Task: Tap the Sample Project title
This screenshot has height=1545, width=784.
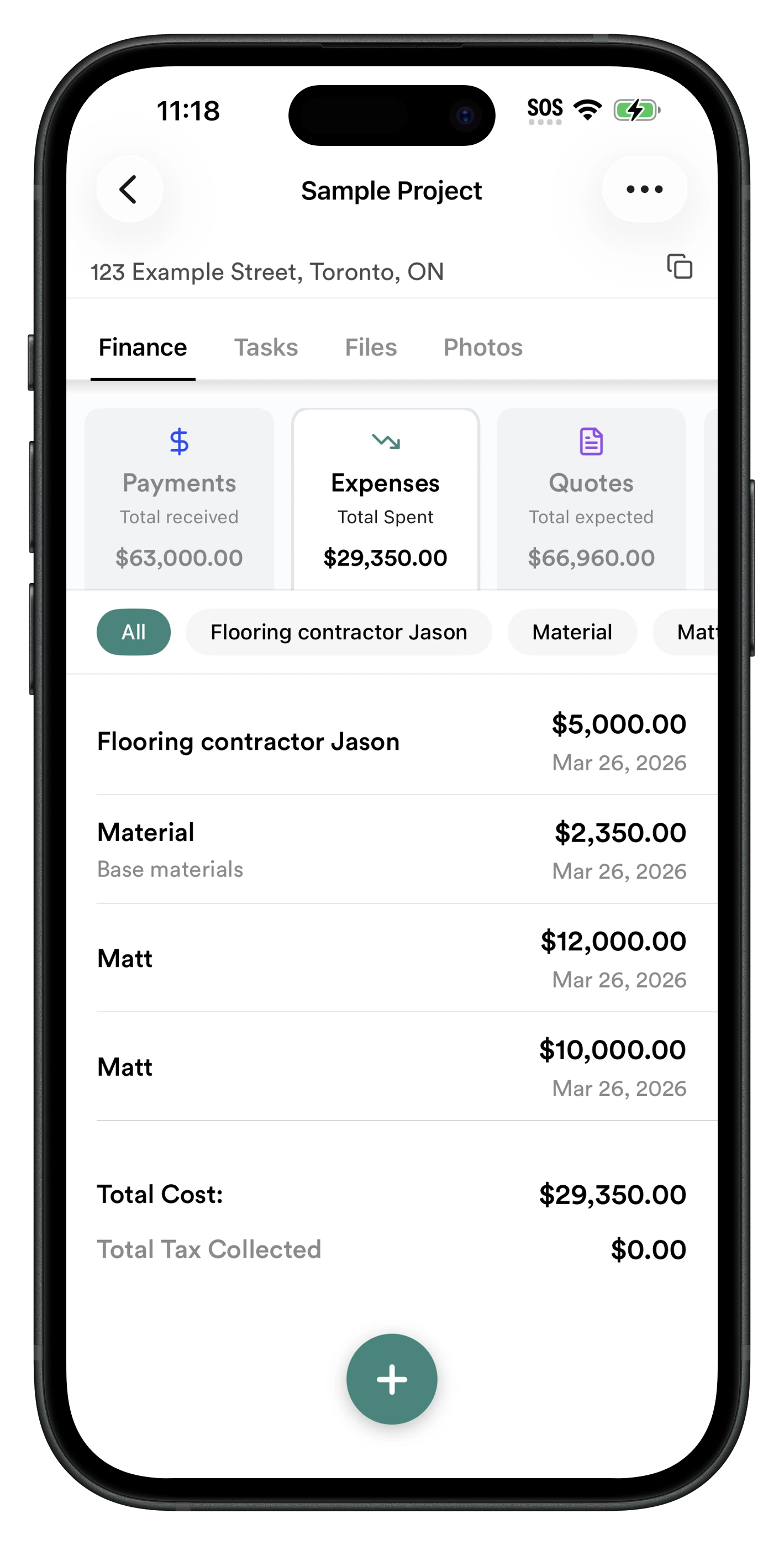Action: click(x=391, y=190)
